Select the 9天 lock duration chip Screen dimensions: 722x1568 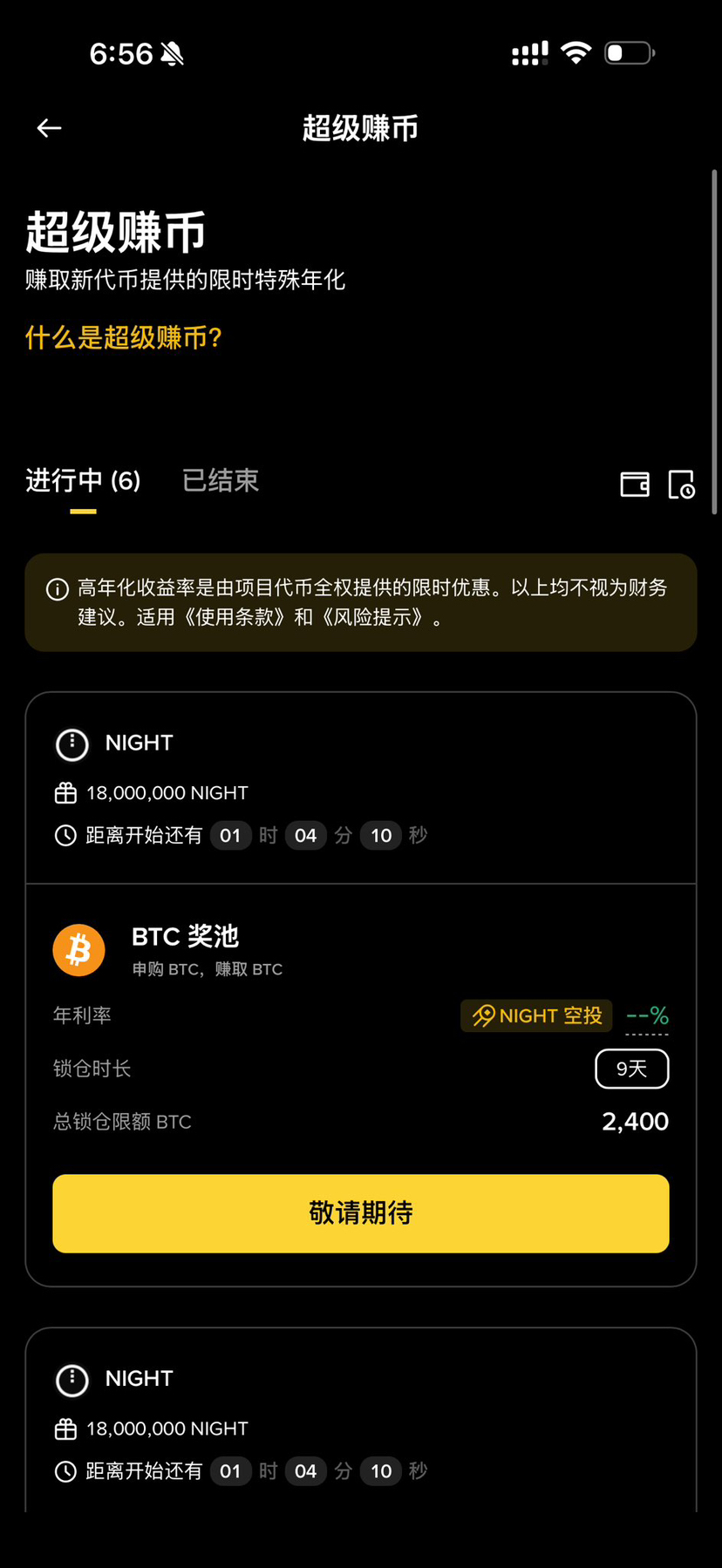pos(631,1069)
